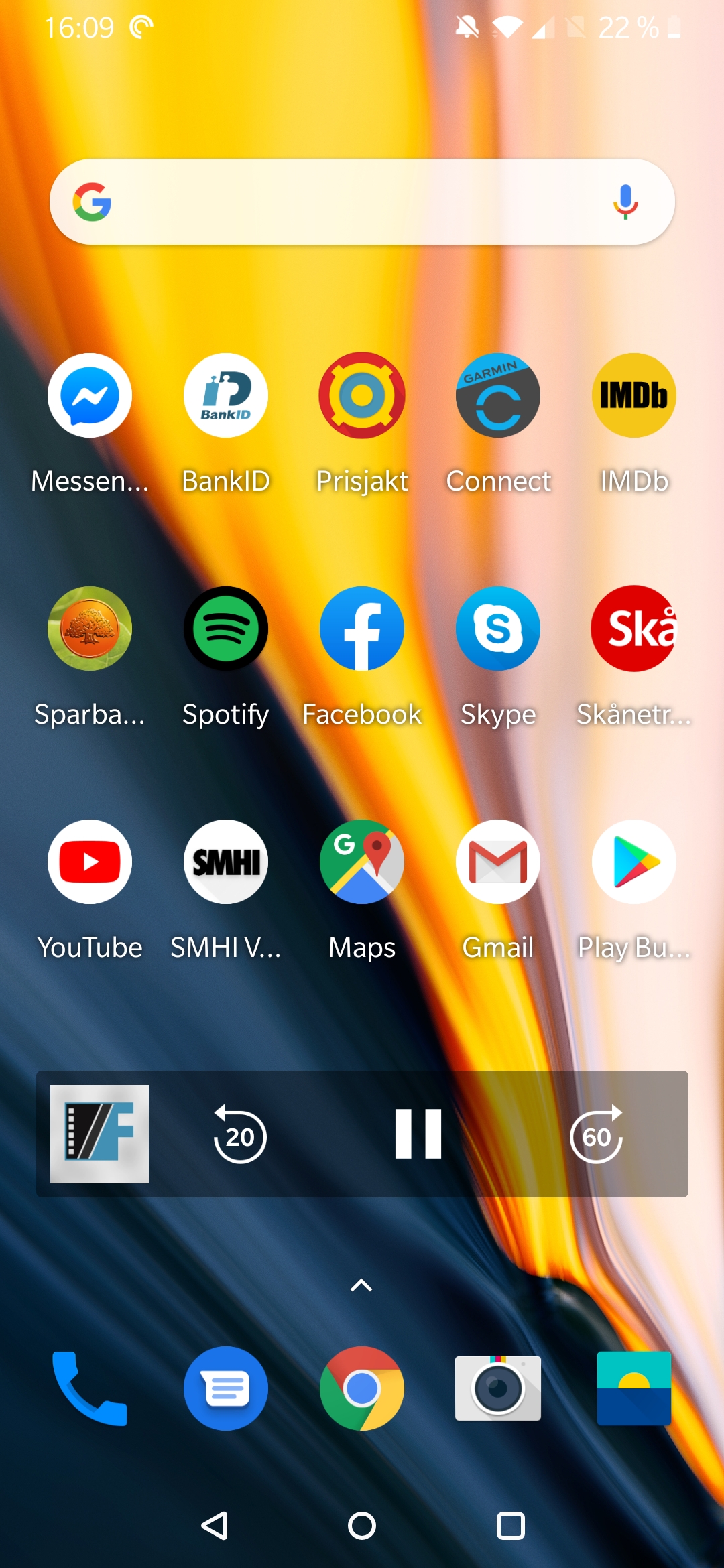The image size is (724, 1568).
Task: Launch the IMDb app
Action: tap(633, 395)
